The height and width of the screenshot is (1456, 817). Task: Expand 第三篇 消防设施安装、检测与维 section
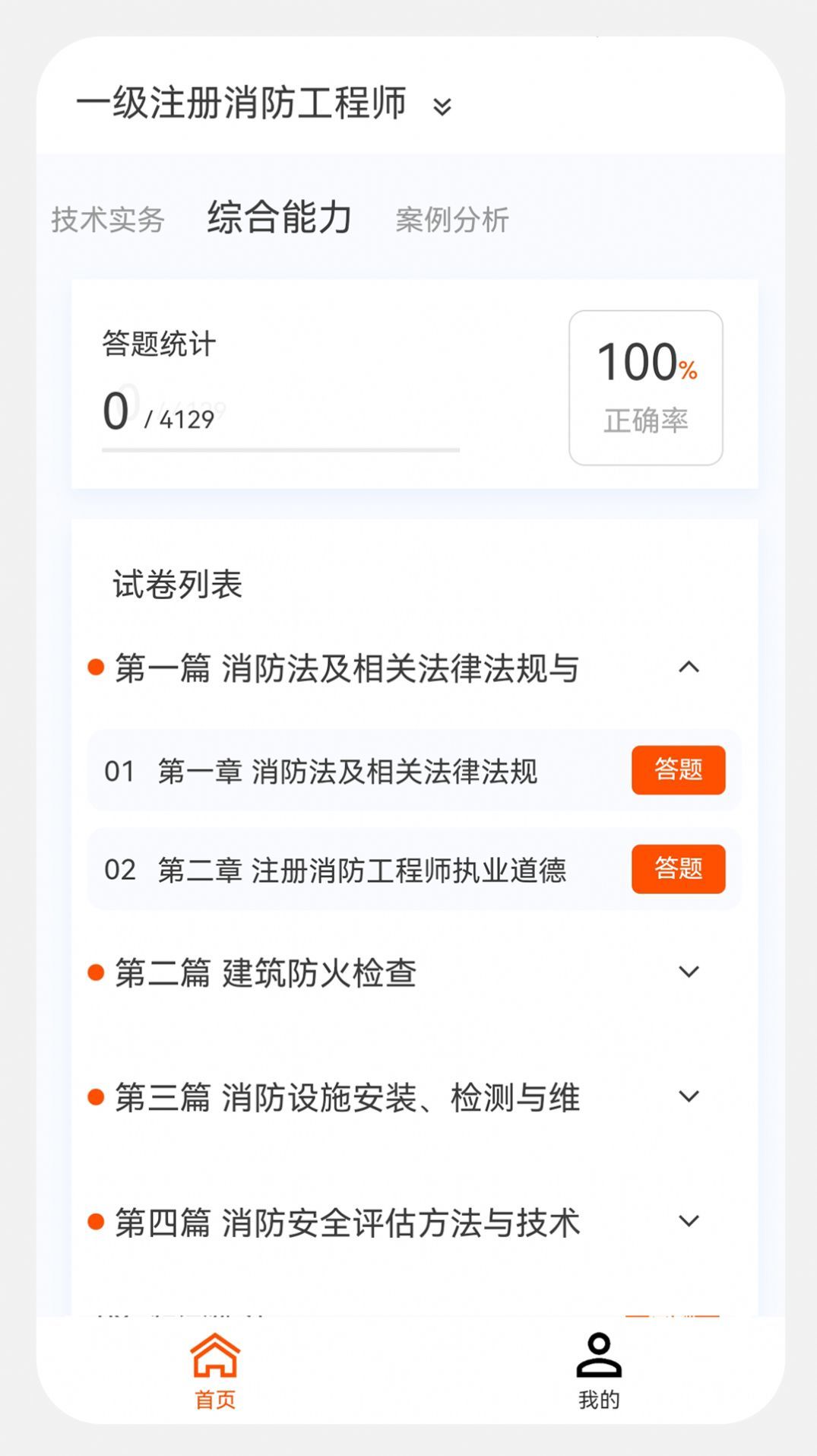(690, 1097)
